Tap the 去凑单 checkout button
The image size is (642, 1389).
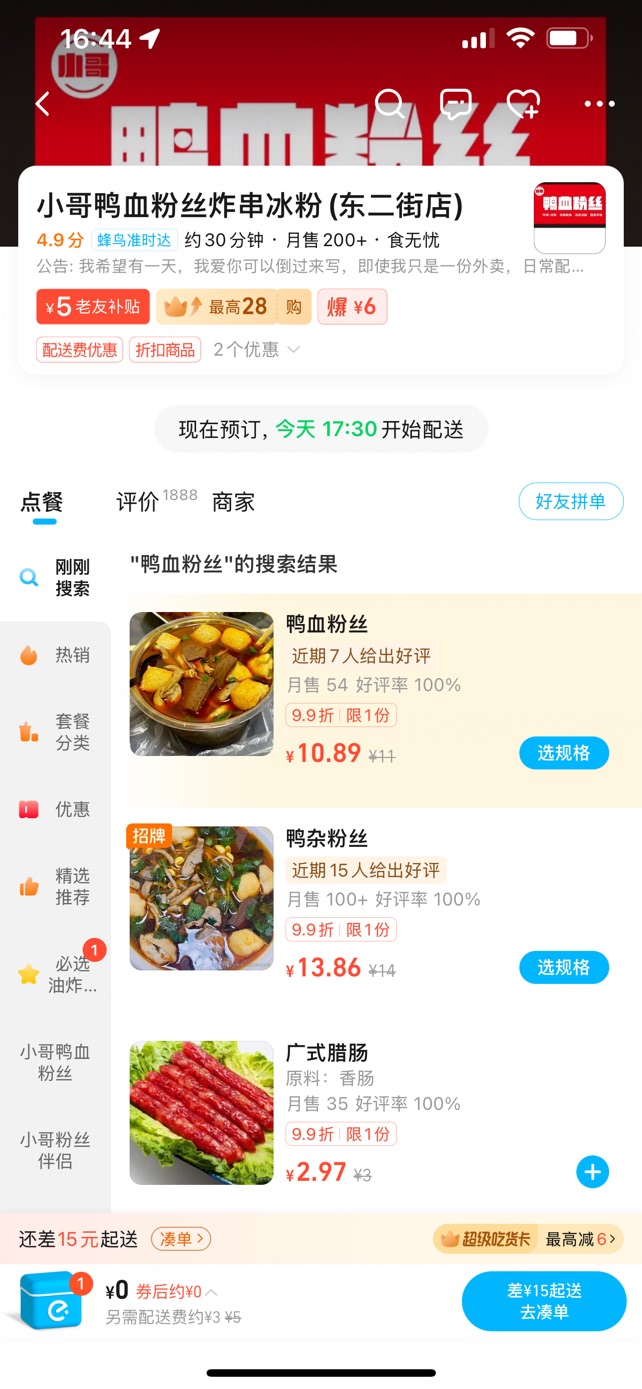[x=544, y=1301]
